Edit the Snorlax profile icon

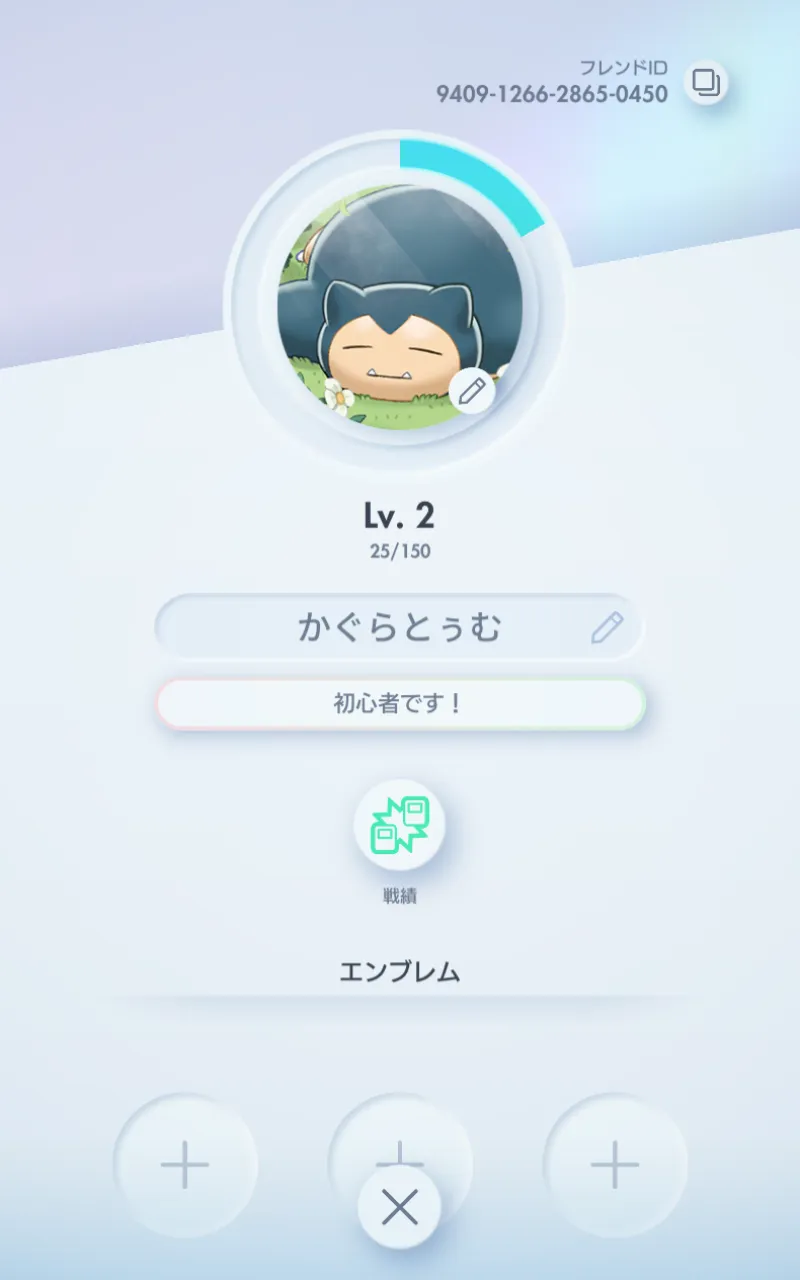coord(472,390)
